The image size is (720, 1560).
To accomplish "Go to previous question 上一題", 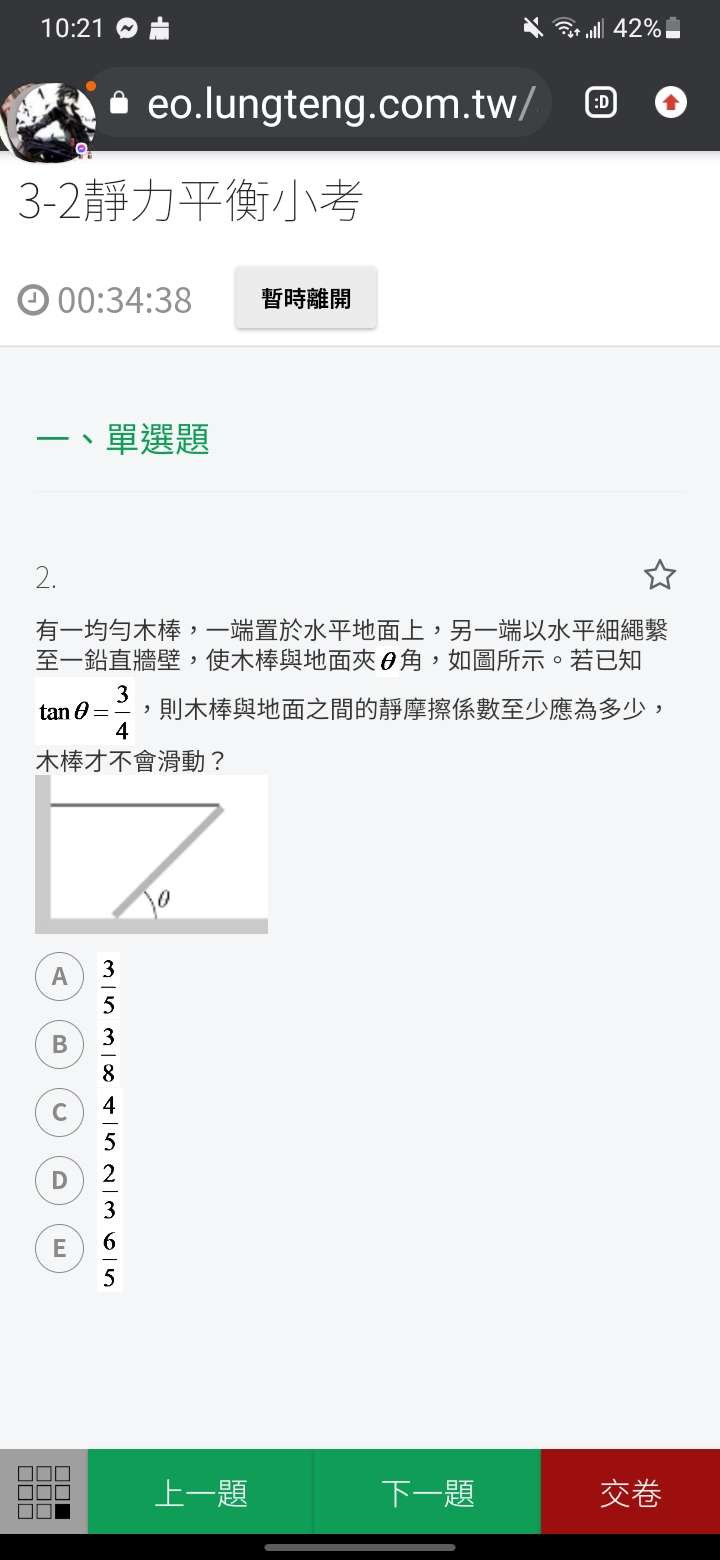I will click(201, 1492).
